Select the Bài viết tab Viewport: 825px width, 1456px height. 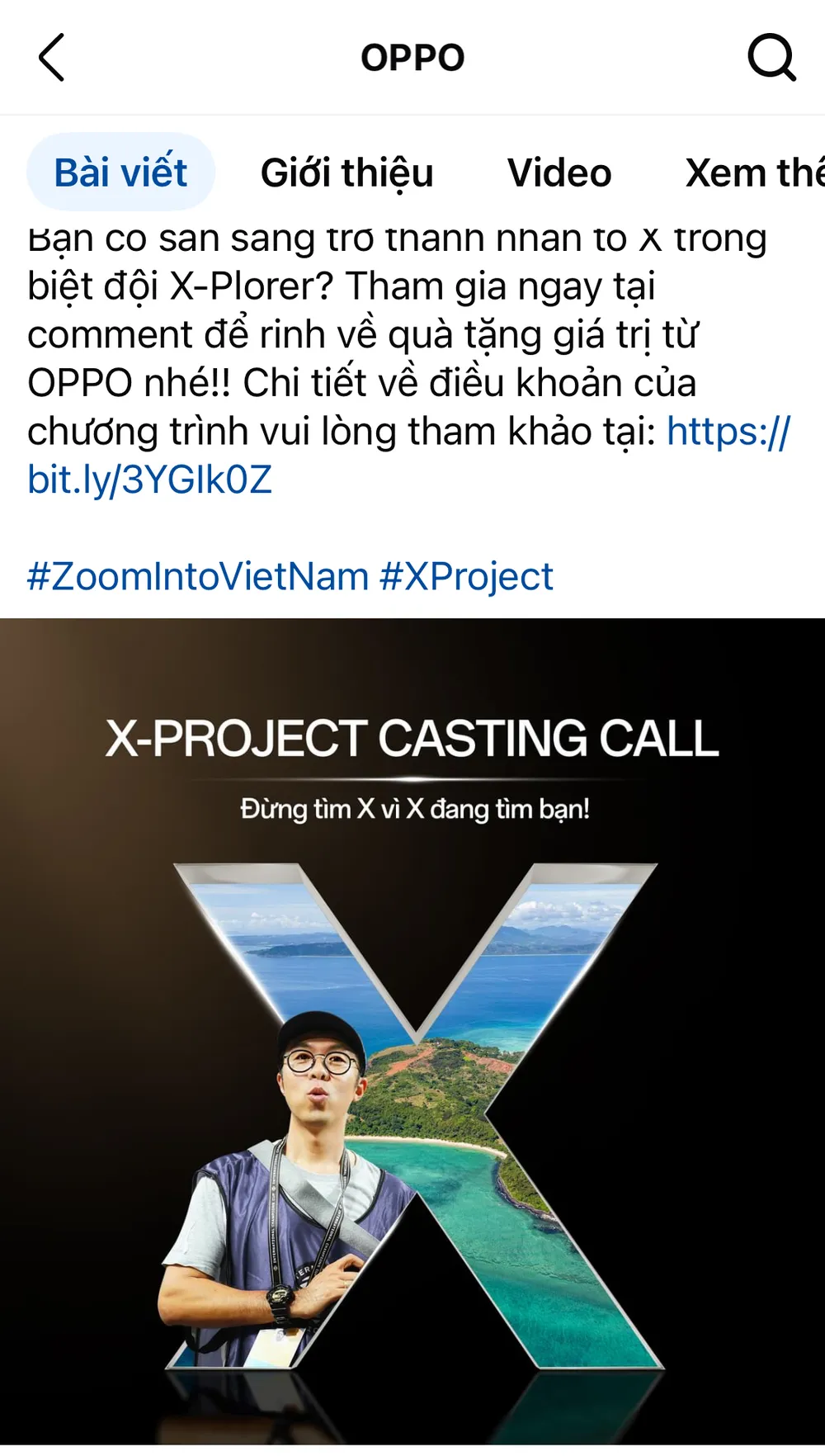(120, 173)
